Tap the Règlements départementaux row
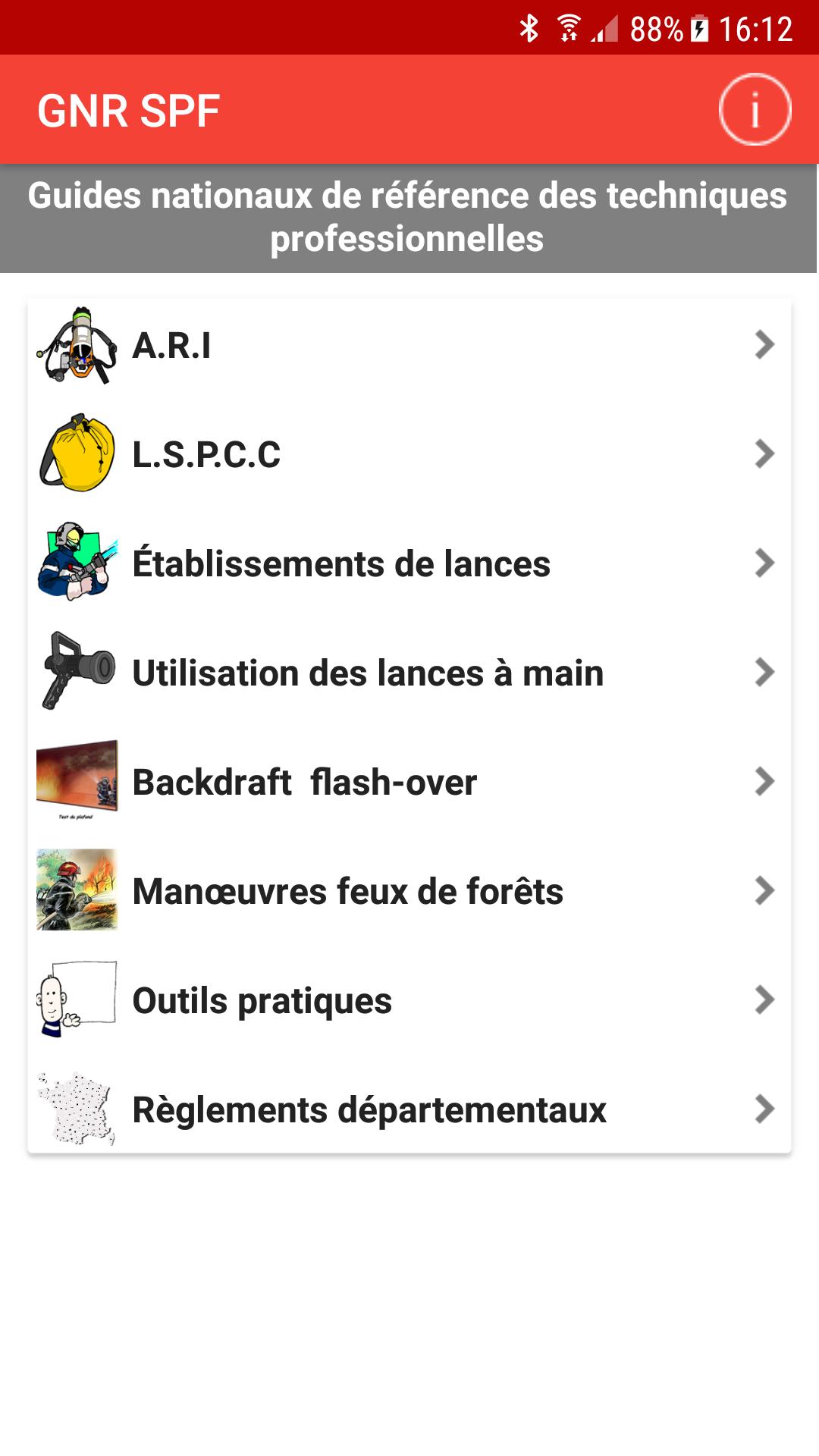The height and width of the screenshot is (1456, 819). click(409, 1109)
